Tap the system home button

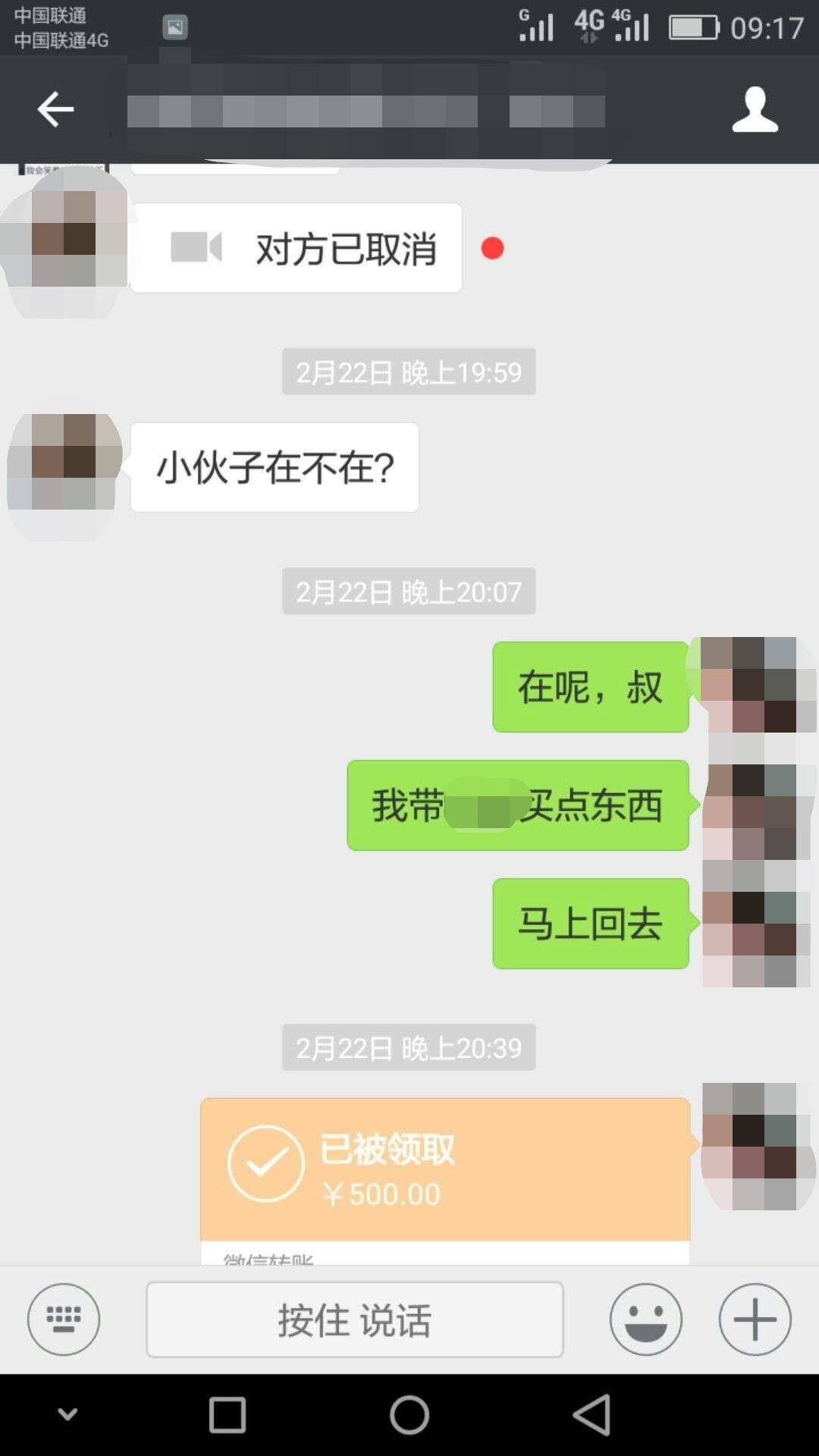(x=409, y=1415)
